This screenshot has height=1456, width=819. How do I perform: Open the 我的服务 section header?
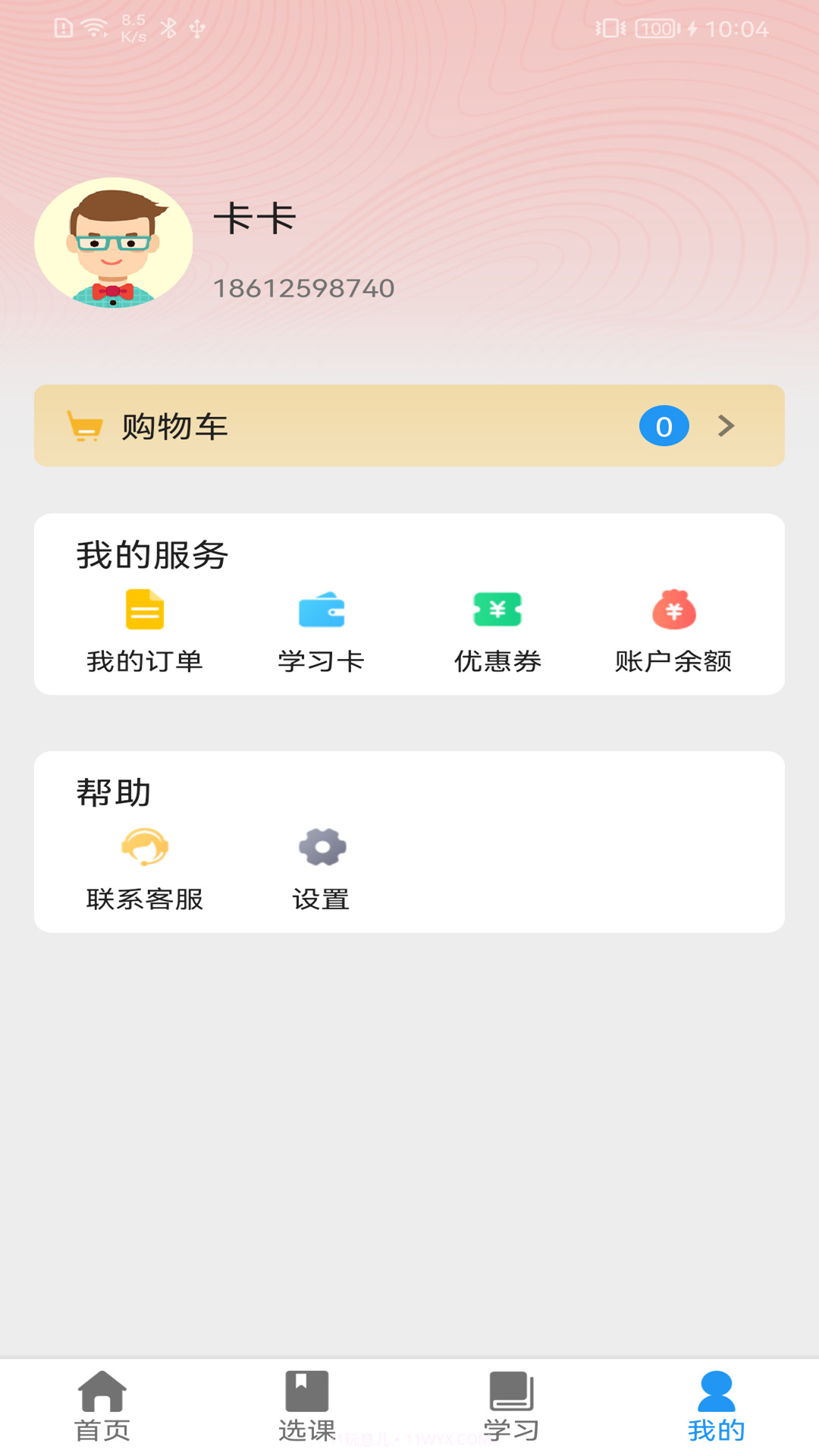coord(153,554)
